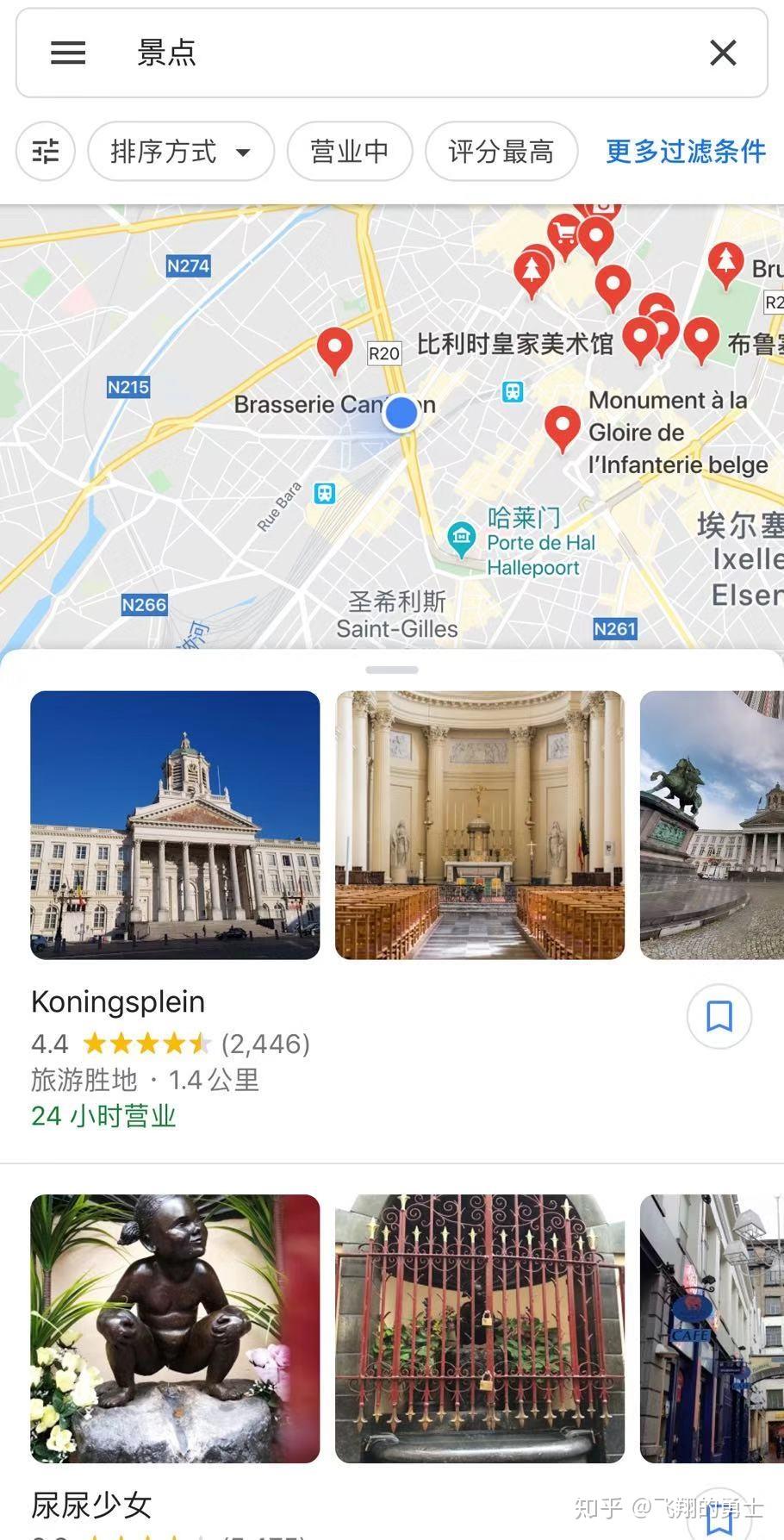Open the hamburger menu
This screenshot has height=1540, width=784.
pos(68,53)
